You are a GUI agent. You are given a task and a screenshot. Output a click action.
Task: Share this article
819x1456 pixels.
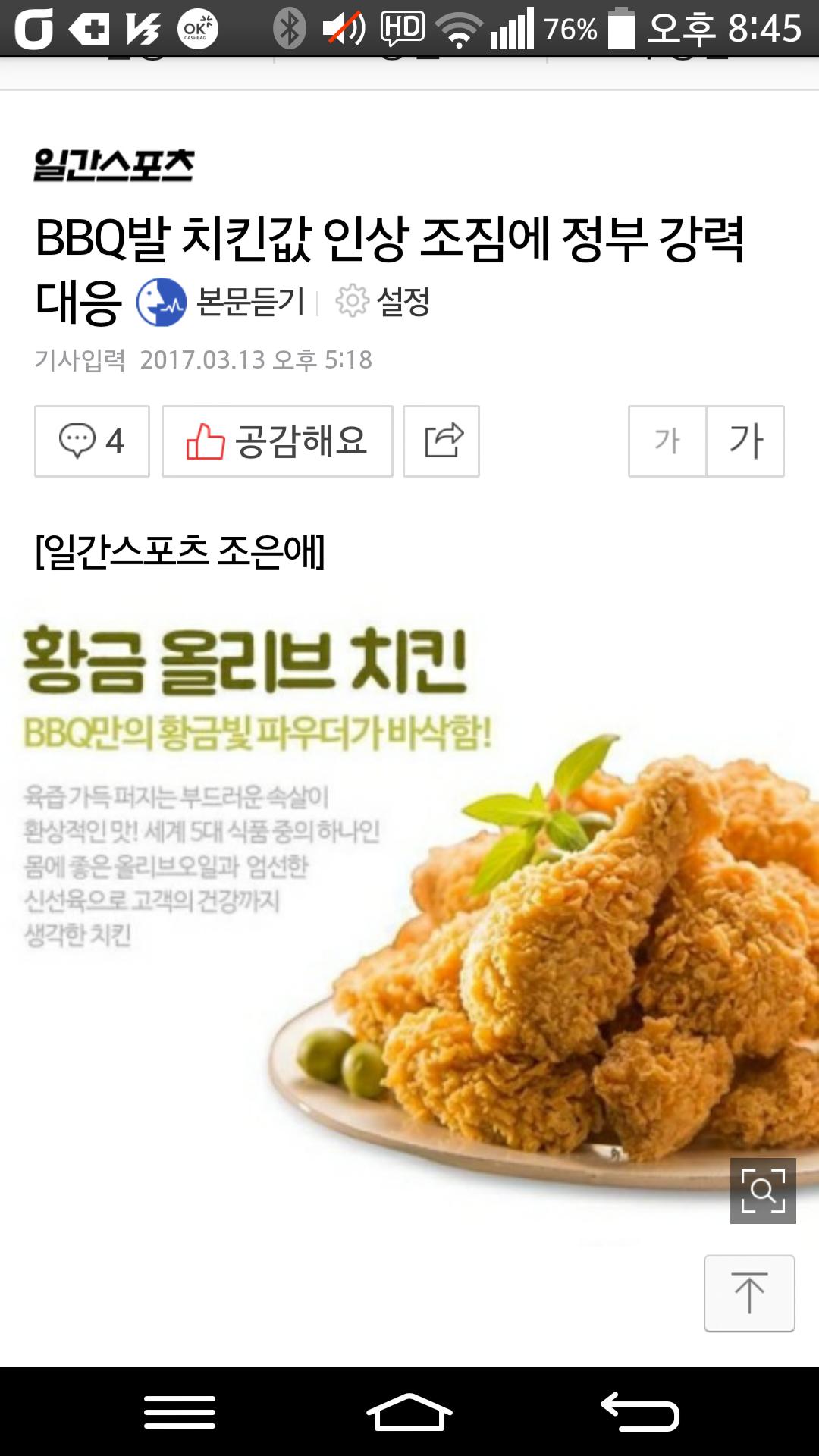[441, 441]
